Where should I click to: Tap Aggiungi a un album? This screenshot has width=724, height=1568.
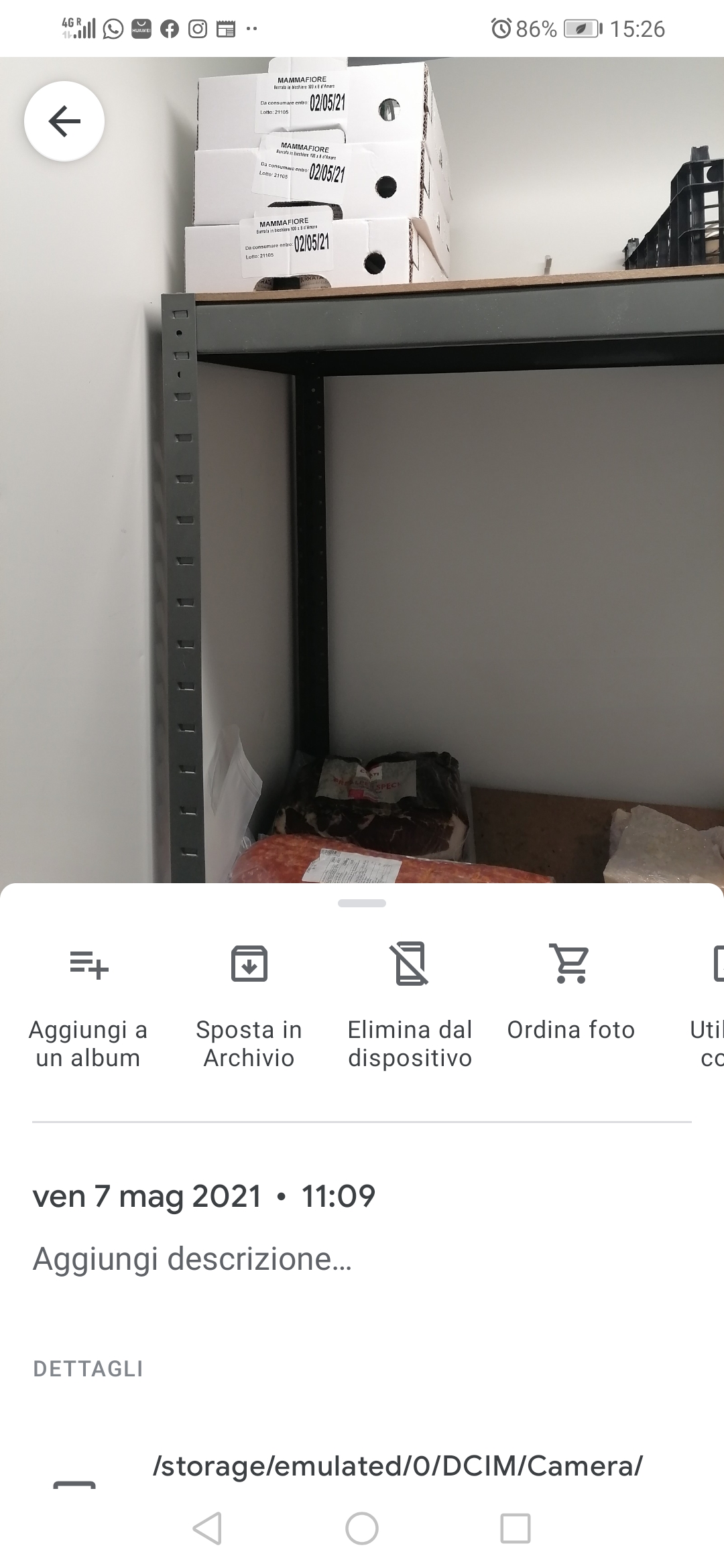[88, 1003]
